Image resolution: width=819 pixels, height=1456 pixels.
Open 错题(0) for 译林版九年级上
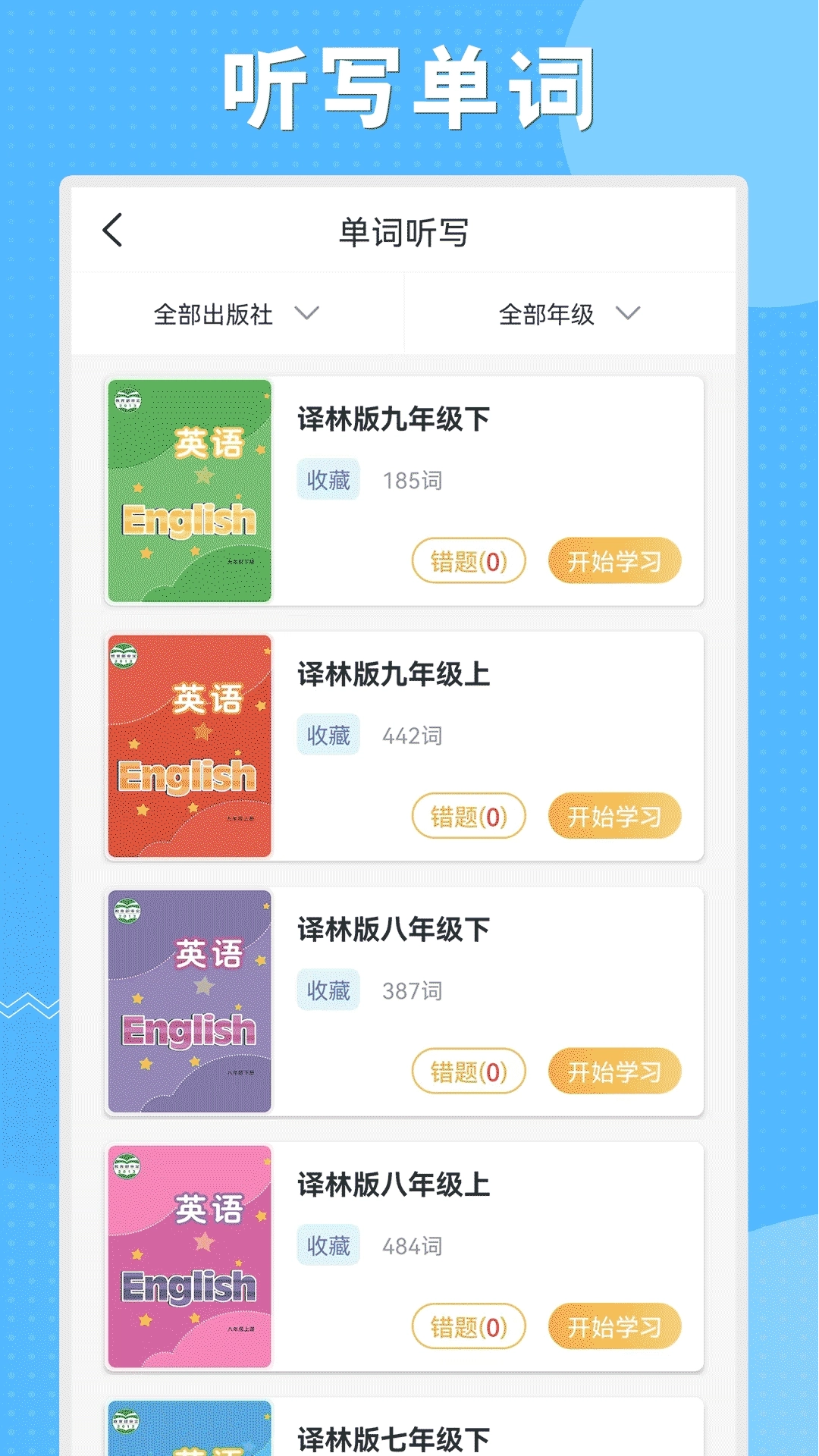pos(467,816)
